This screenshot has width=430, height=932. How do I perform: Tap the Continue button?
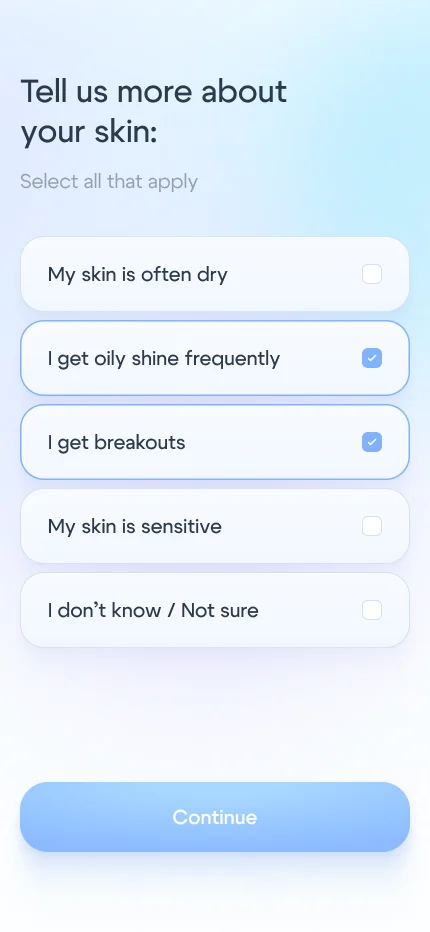click(x=215, y=817)
